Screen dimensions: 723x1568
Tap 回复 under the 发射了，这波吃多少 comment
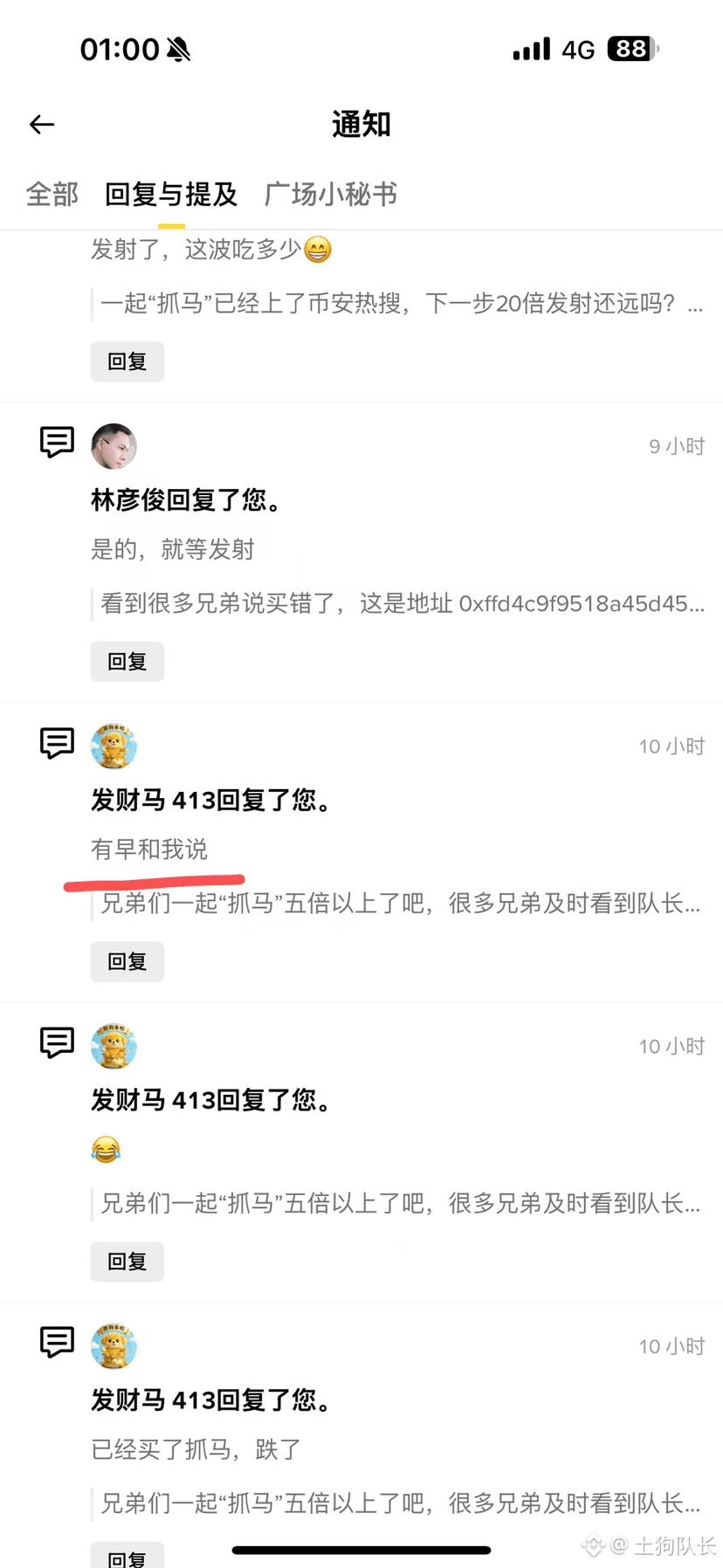(127, 361)
